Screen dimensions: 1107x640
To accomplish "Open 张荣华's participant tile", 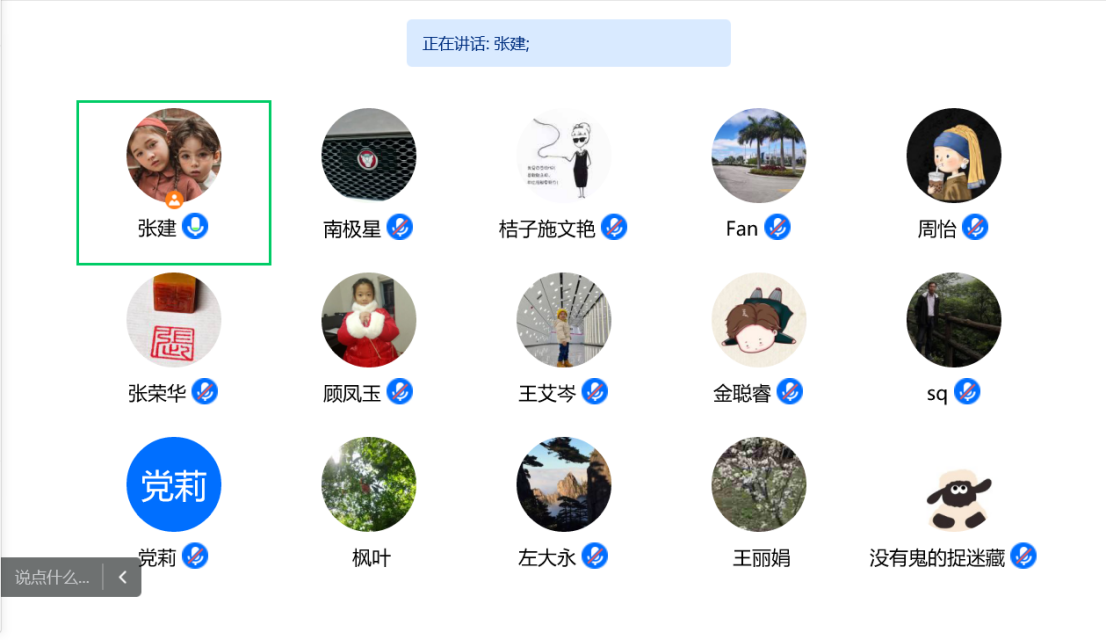I will [174, 320].
